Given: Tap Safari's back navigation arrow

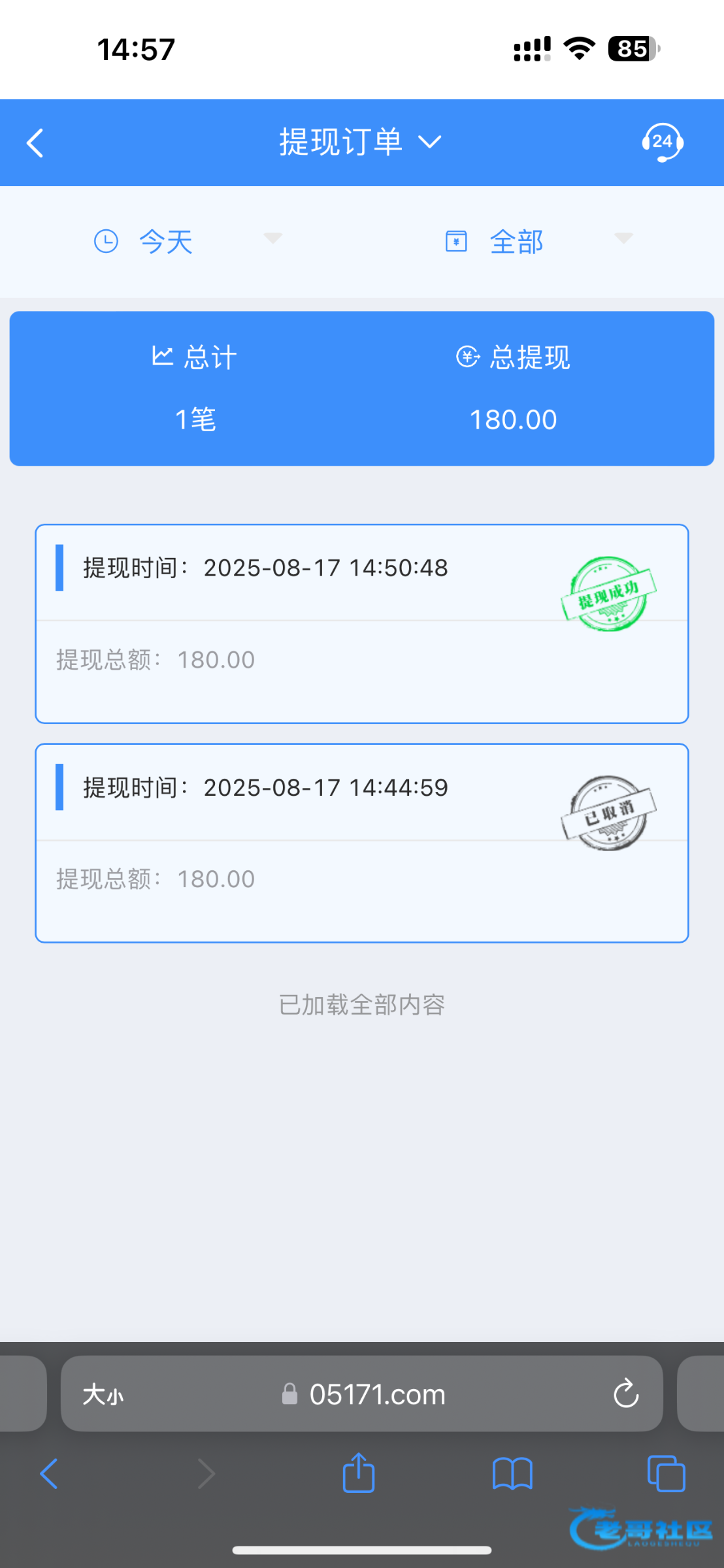Looking at the screenshot, I should click(49, 1474).
